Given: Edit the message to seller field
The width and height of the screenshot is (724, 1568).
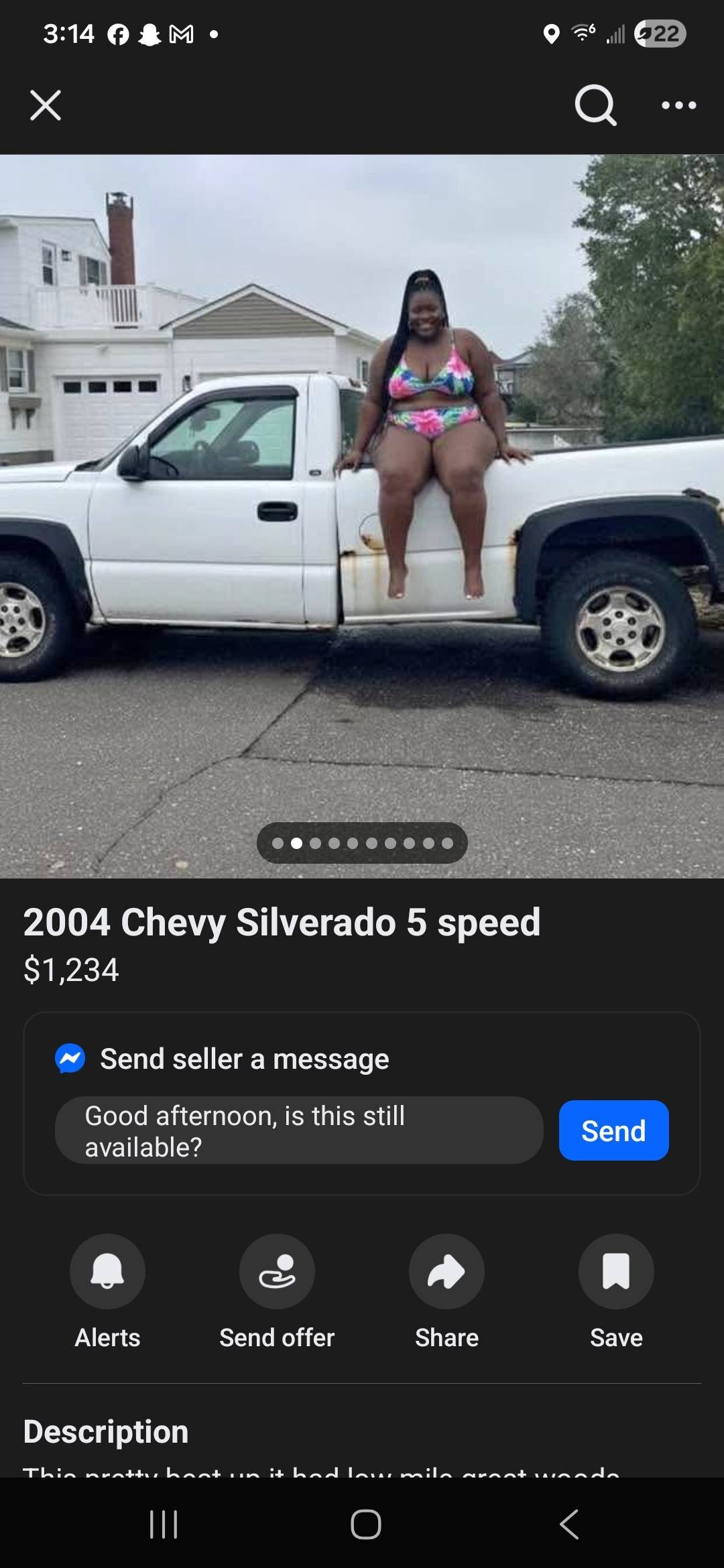Looking at the screenshot, I should 299,1130.
